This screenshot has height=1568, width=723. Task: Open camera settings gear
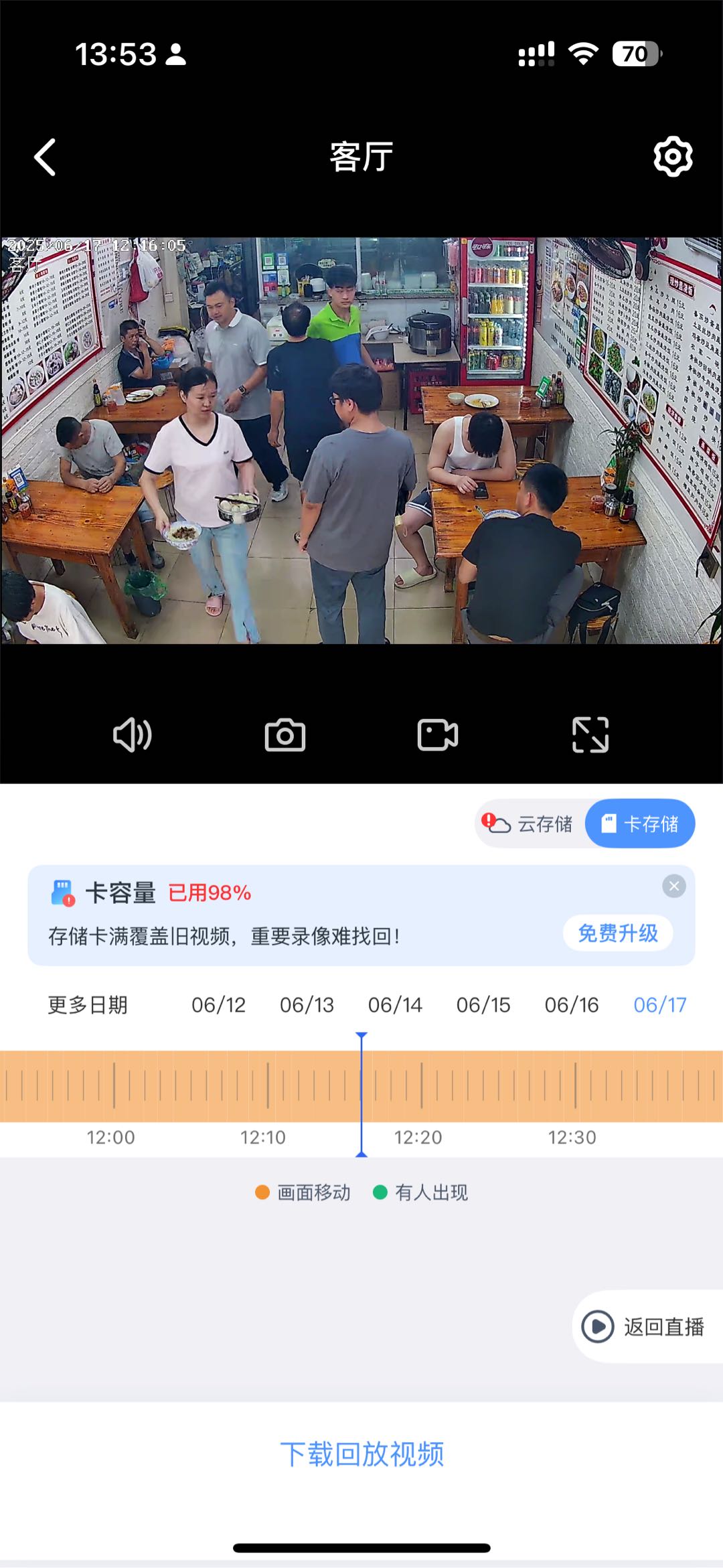[672, 157]
